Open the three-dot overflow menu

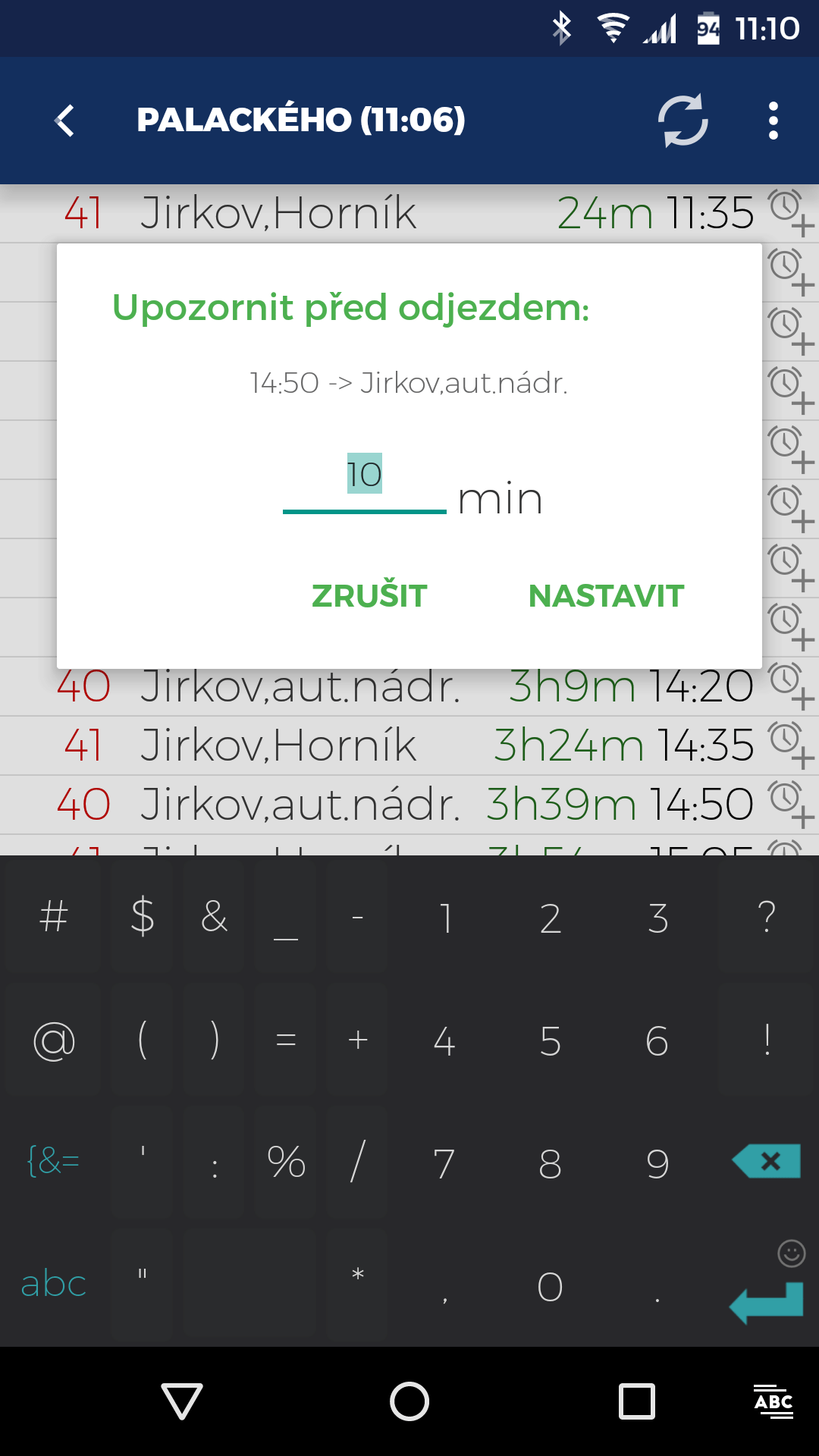click(773, 121)
